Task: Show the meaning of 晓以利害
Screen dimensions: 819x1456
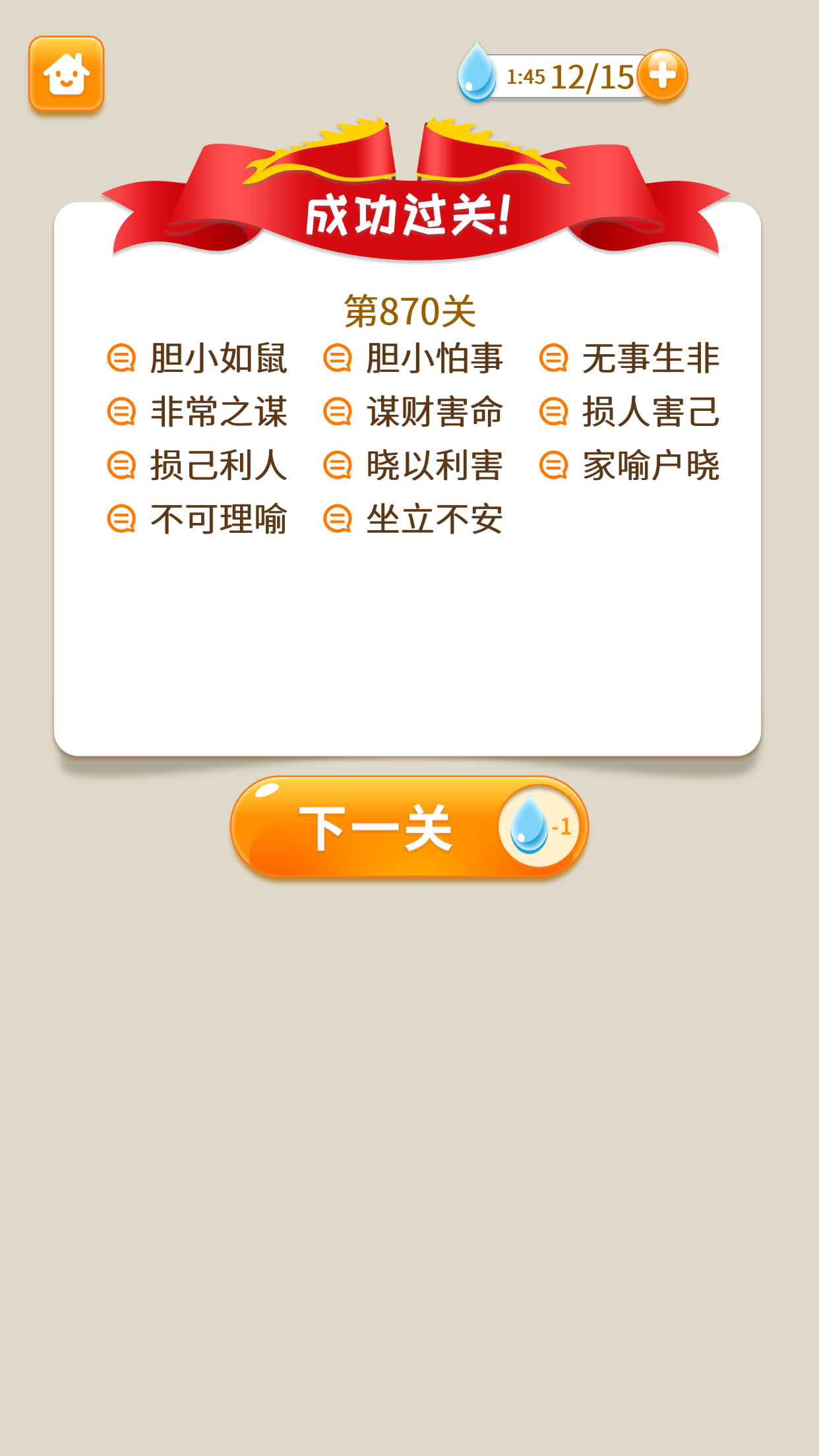Action: coord(413,466)
